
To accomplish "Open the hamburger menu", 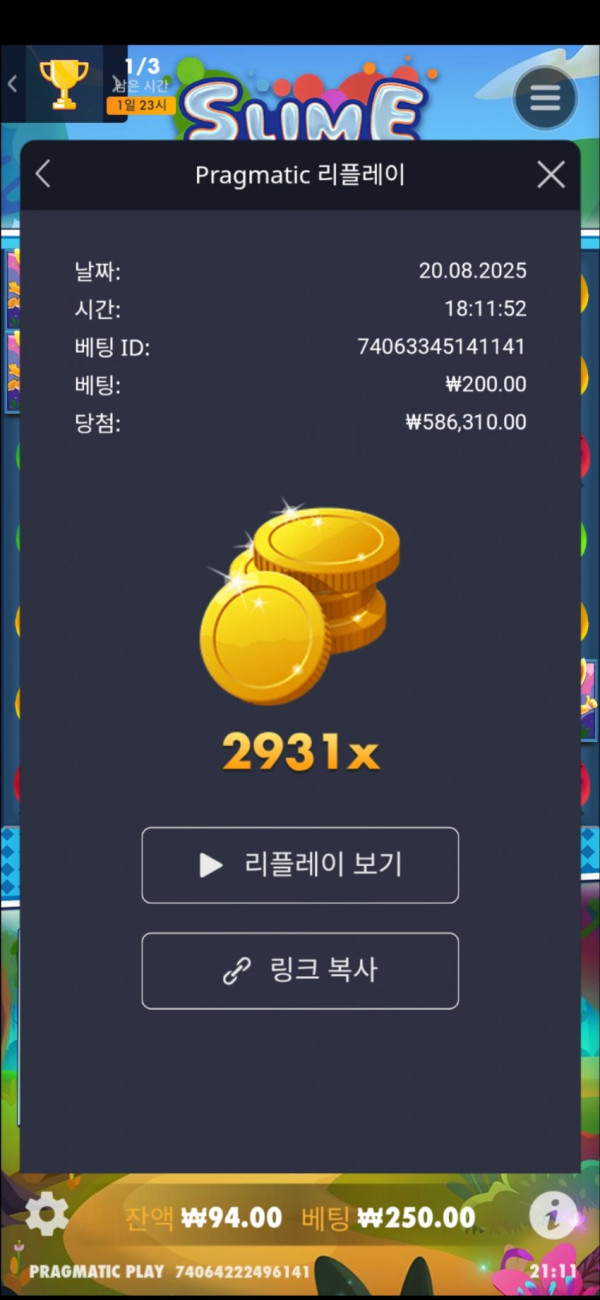I will [545, 98].
